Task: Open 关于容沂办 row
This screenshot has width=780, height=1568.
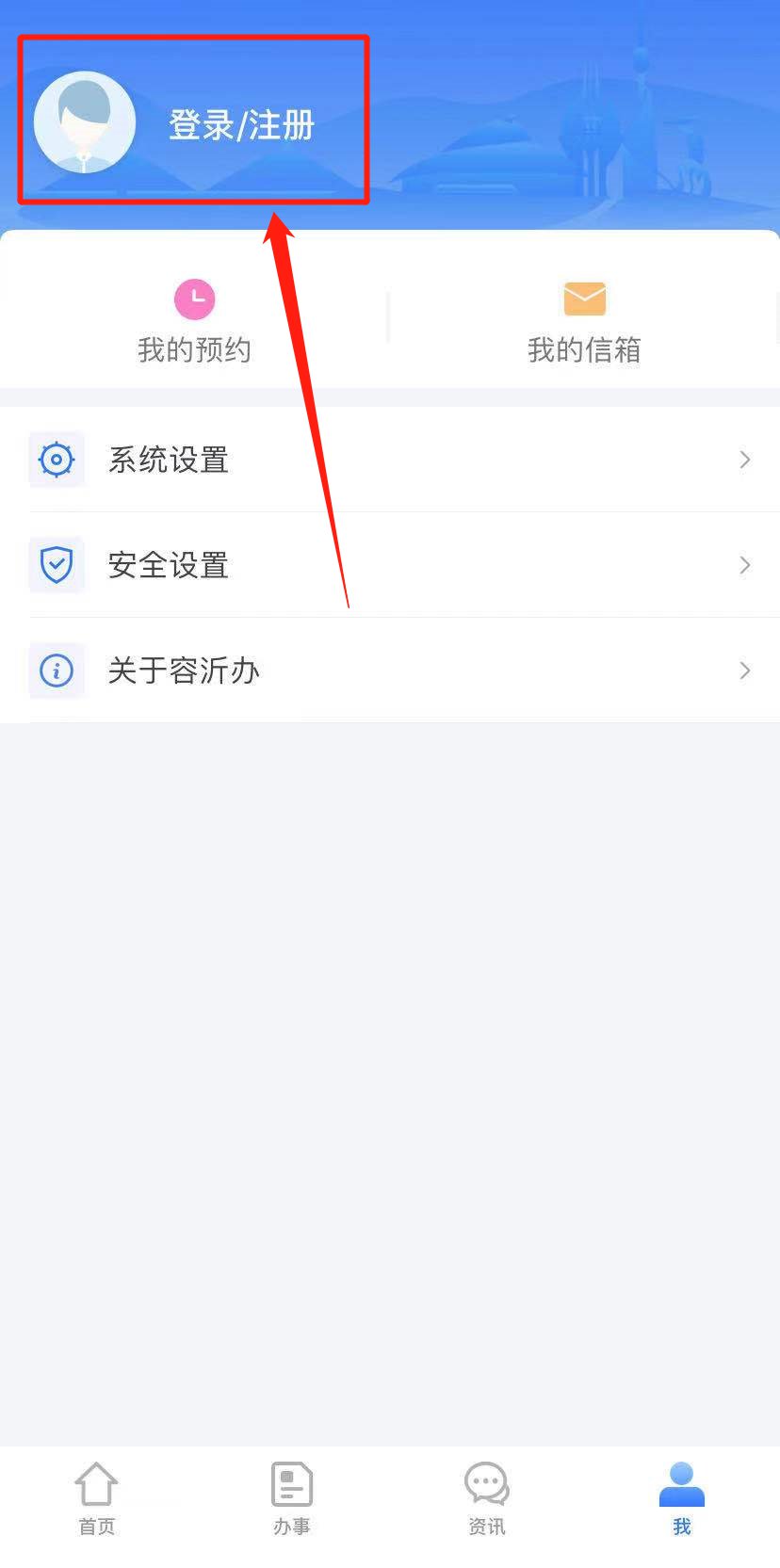Action: 390,671
